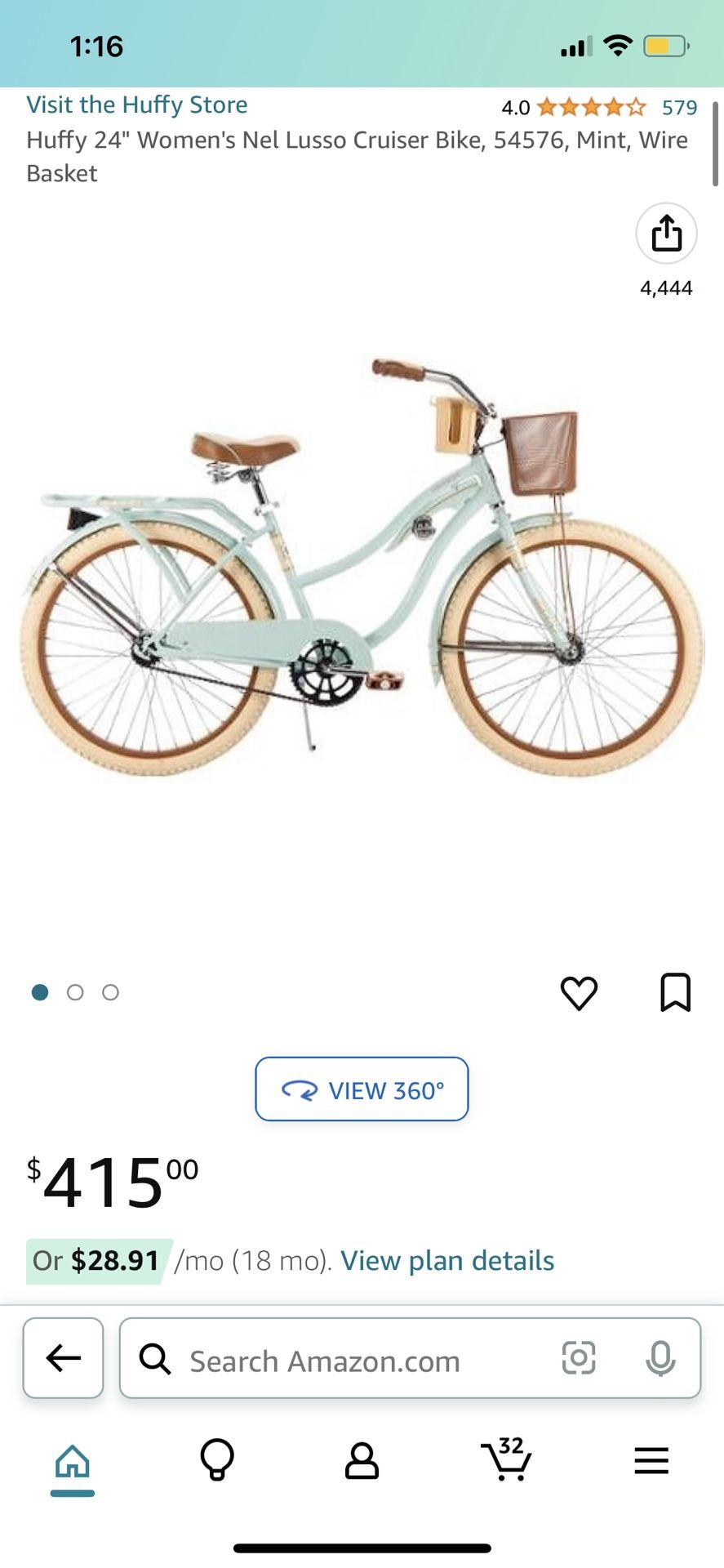This screenshot has width=724, height=1568.
Task: Open camera lens search
Action: tap(579, 1358)
